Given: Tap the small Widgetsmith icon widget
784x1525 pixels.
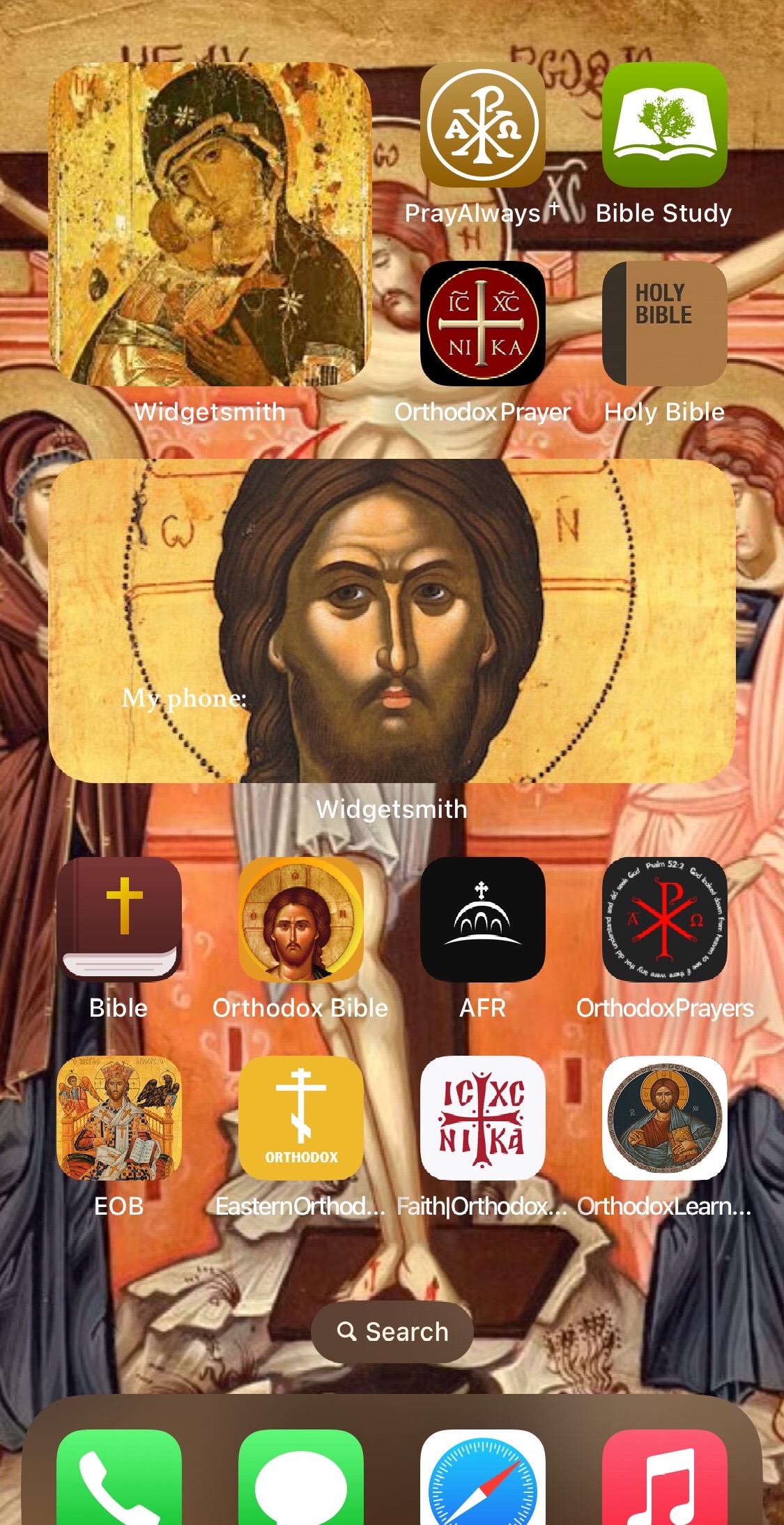Looking at the screenshot, I should (210, 225).
